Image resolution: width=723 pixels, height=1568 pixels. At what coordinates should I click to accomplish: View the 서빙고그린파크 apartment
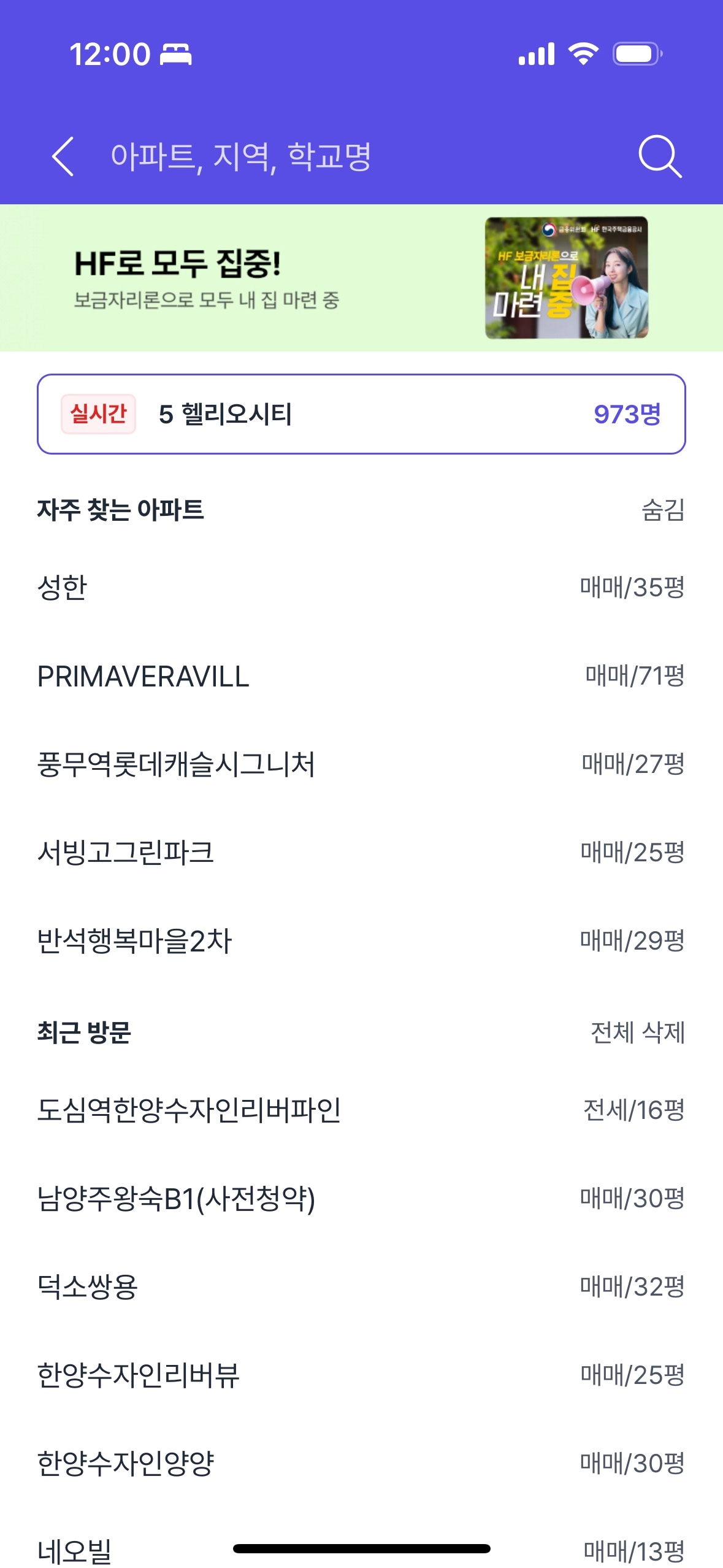(361, 853)
